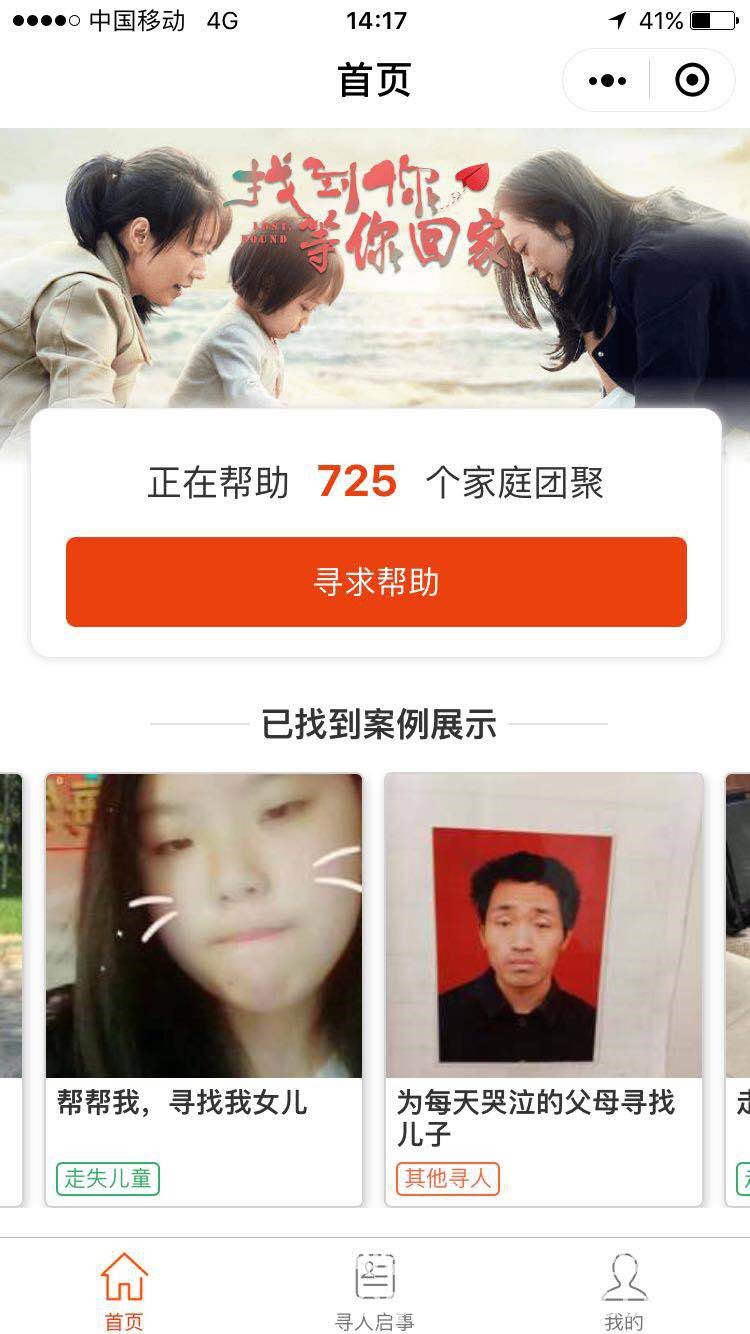The width and height of the screenshot is (750, 1334).
Task: Switch to the 我的 tab
Action: [x=624, y=1290]
